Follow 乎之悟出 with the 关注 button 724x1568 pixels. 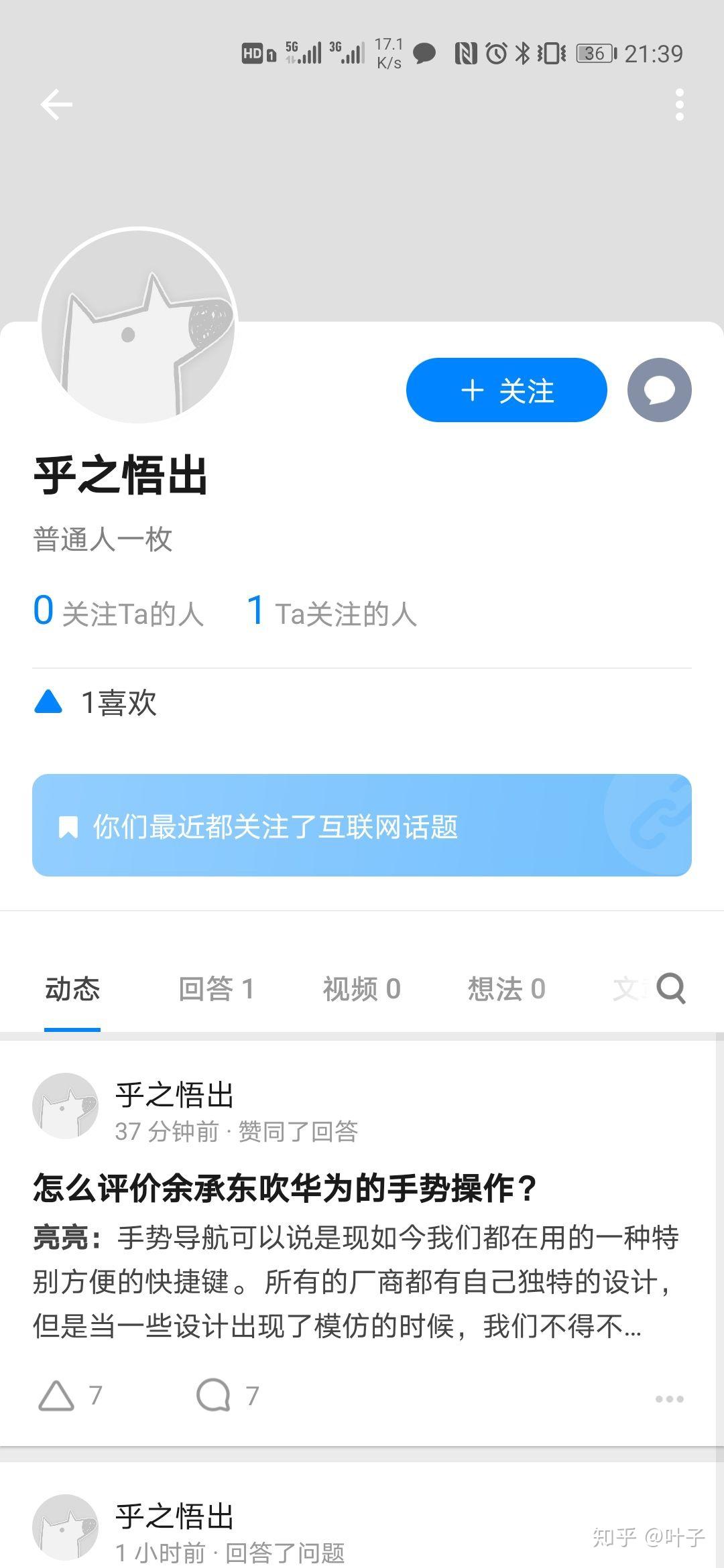(x=507, y=390)
